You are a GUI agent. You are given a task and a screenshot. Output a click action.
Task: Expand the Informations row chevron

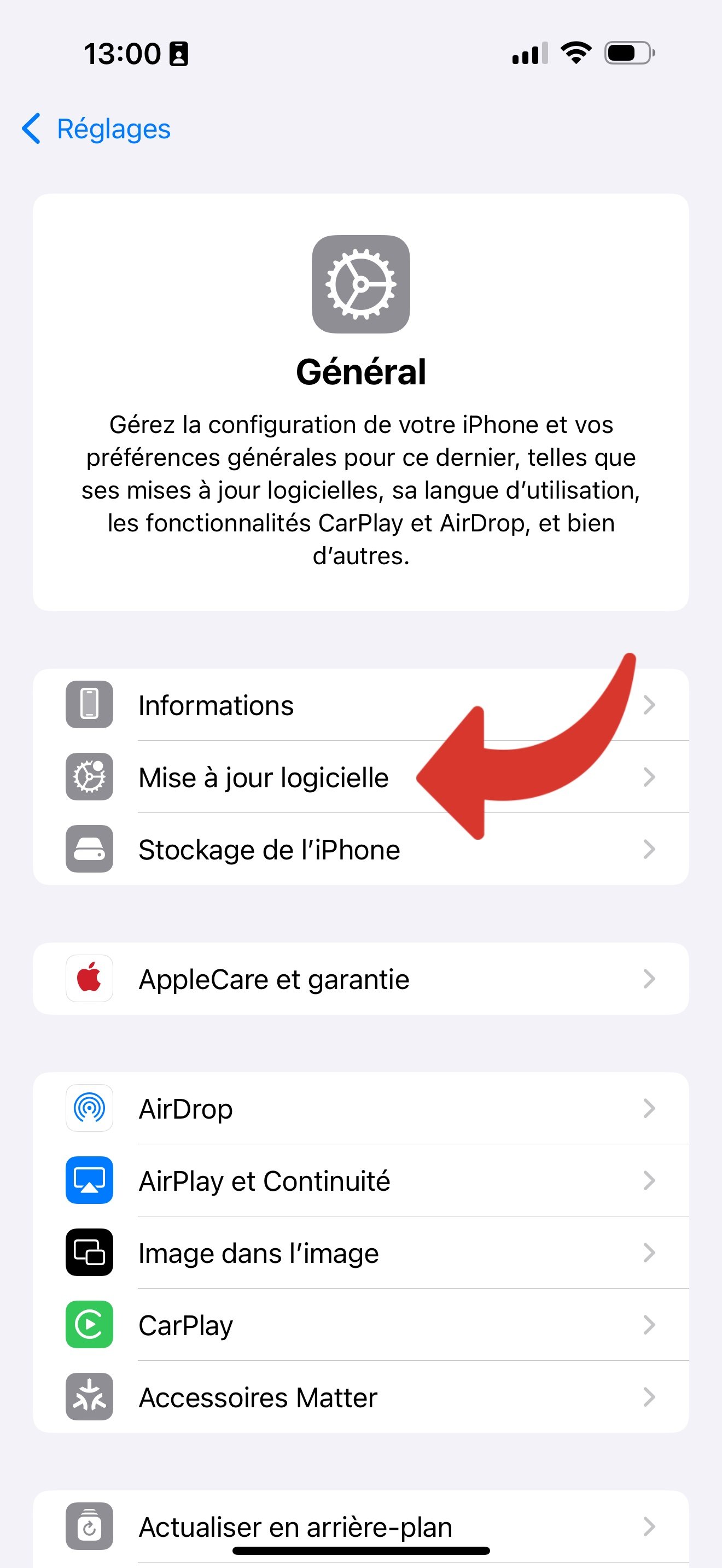(x=650, y=705)
